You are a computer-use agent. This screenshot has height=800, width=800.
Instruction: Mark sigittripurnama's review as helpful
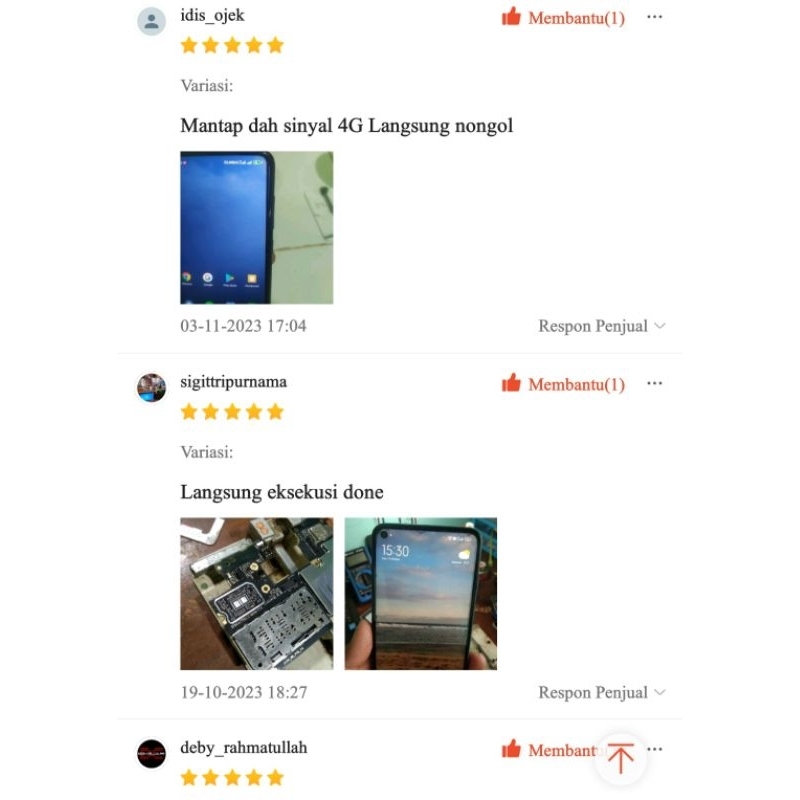[564, 384]
